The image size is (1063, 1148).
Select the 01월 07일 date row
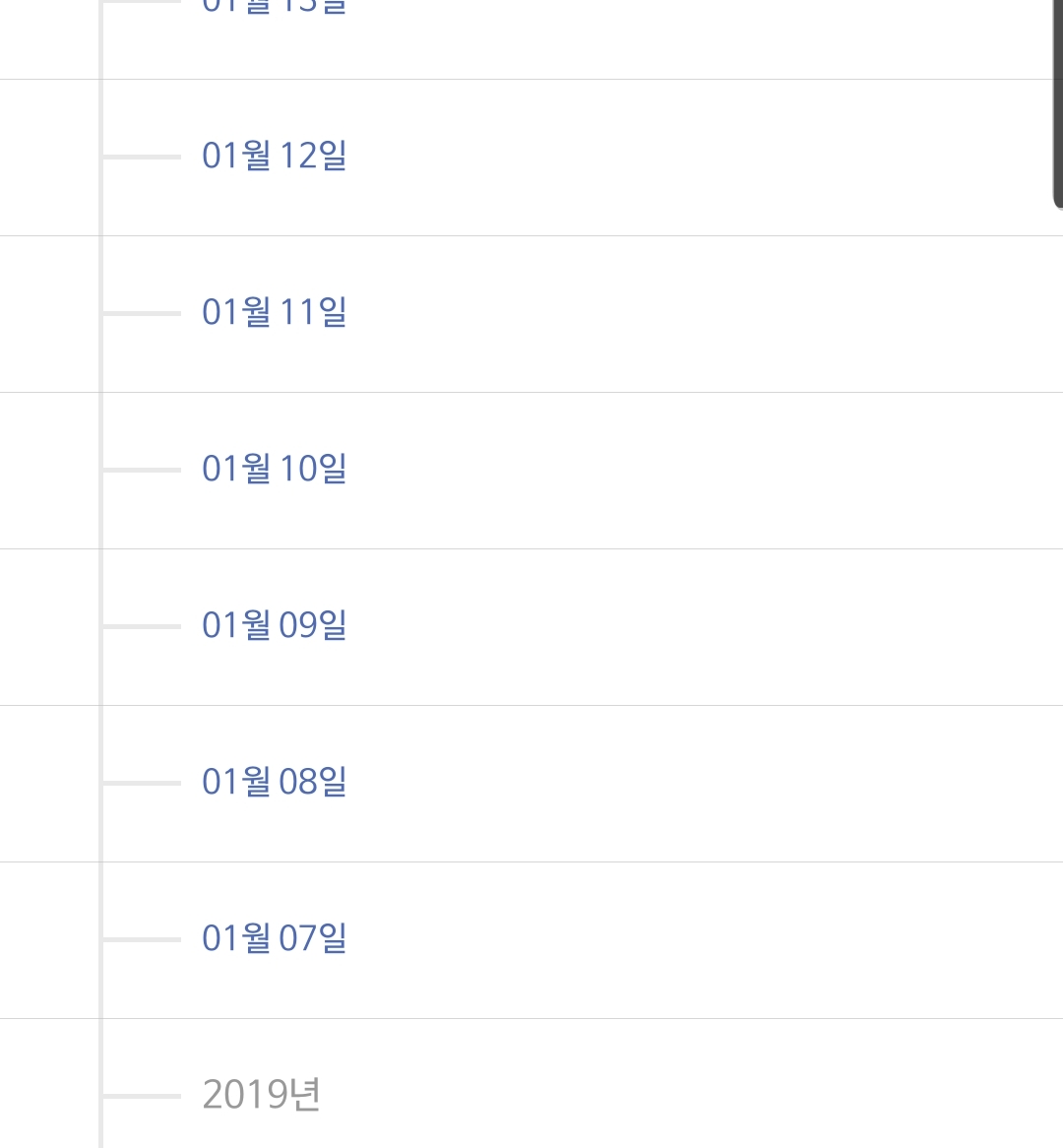(x=274, y=939)
